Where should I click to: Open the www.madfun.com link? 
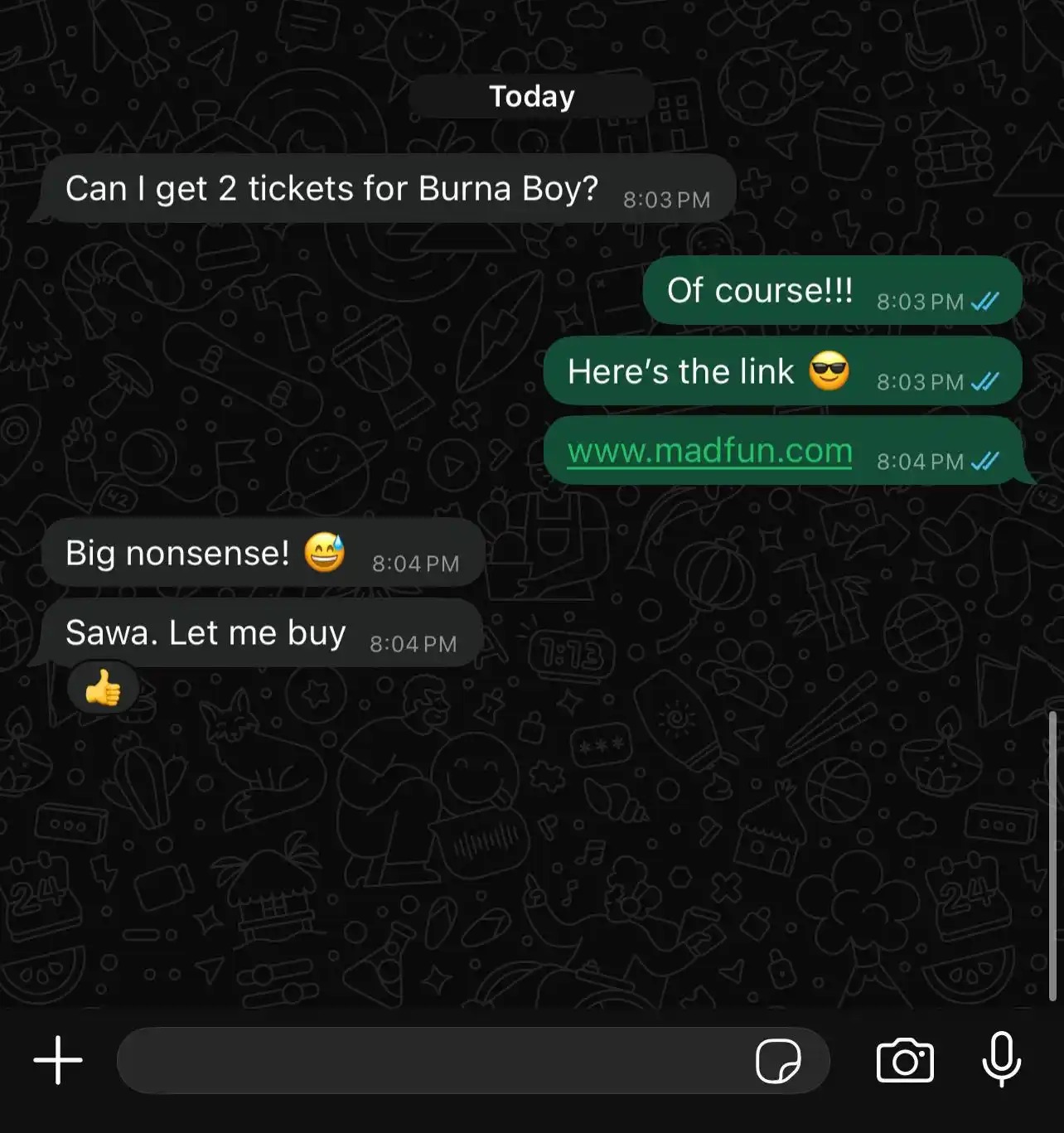(709, 452)
